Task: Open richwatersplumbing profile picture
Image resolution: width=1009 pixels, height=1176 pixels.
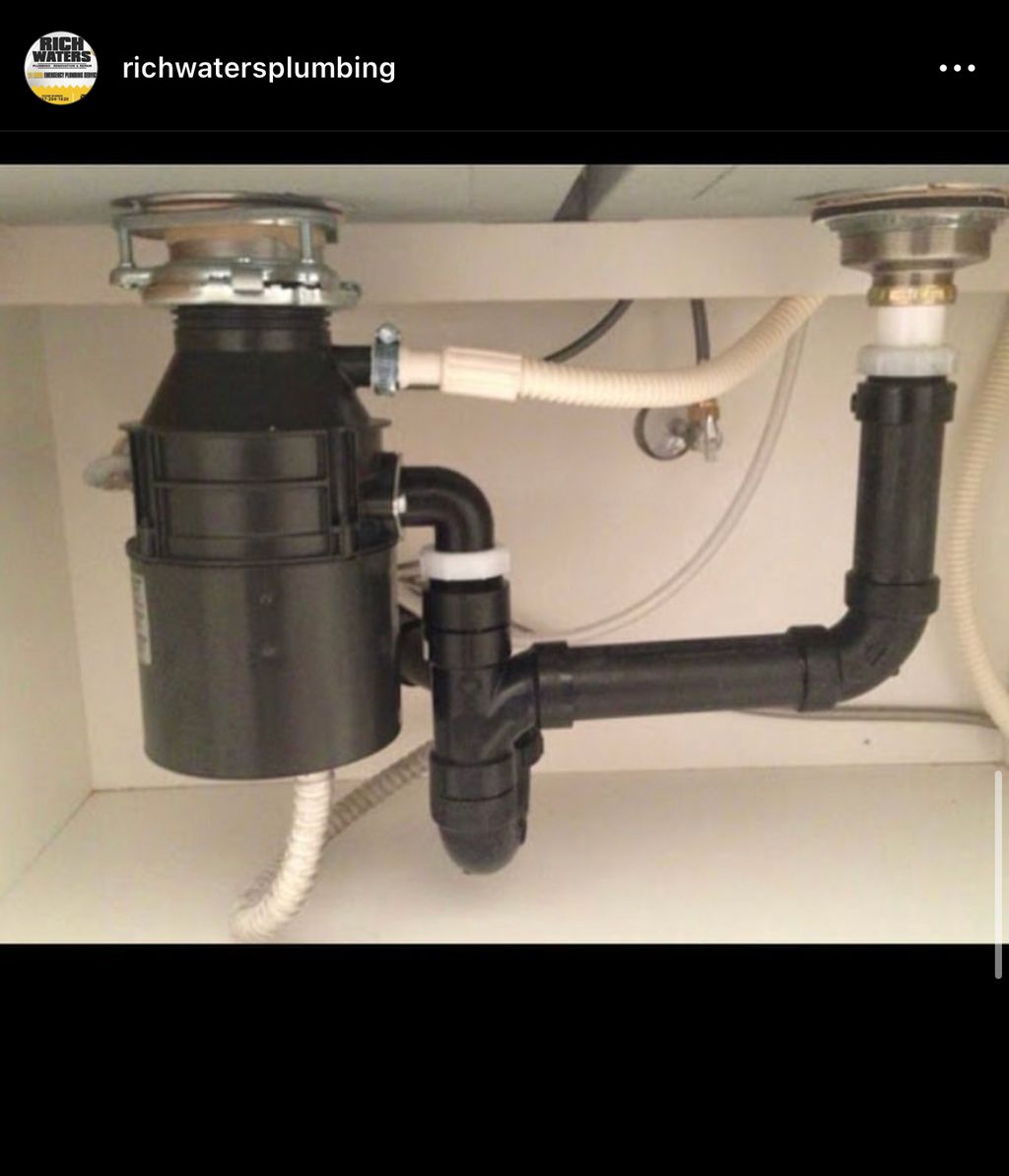Action: [x=60, y=68]
